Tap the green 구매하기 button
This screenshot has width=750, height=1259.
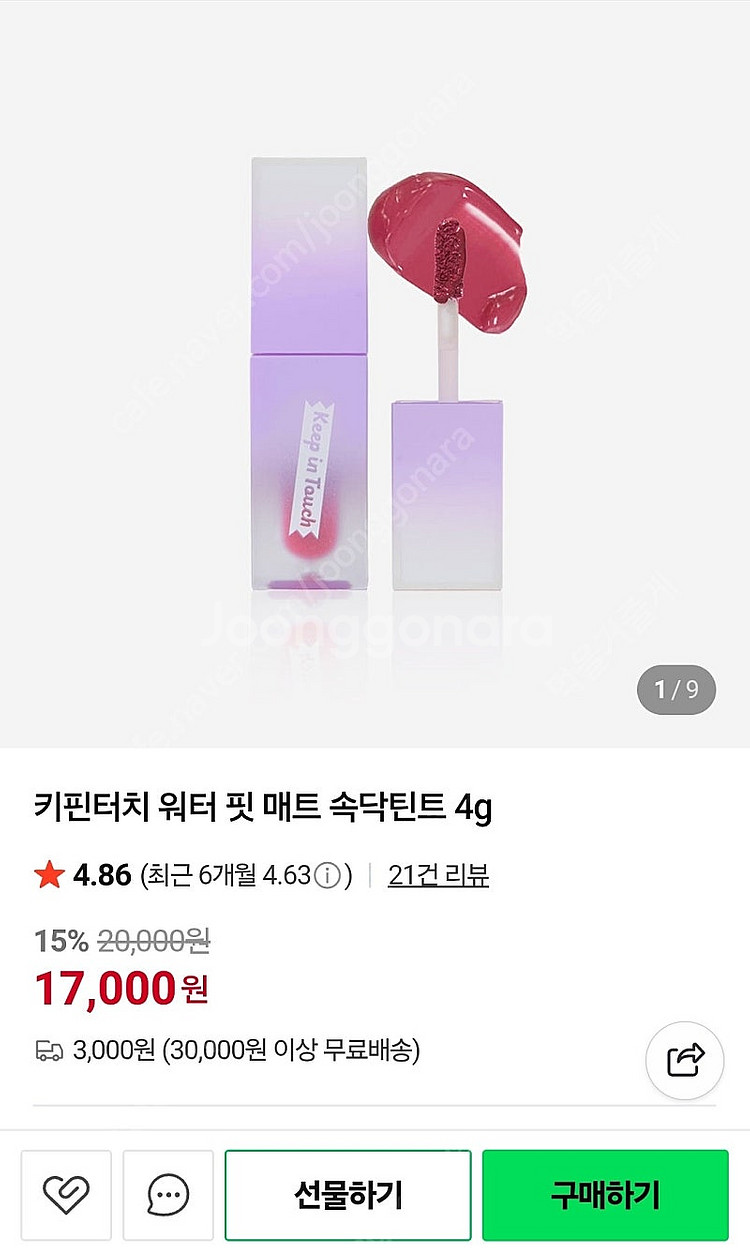point(605,1194)
